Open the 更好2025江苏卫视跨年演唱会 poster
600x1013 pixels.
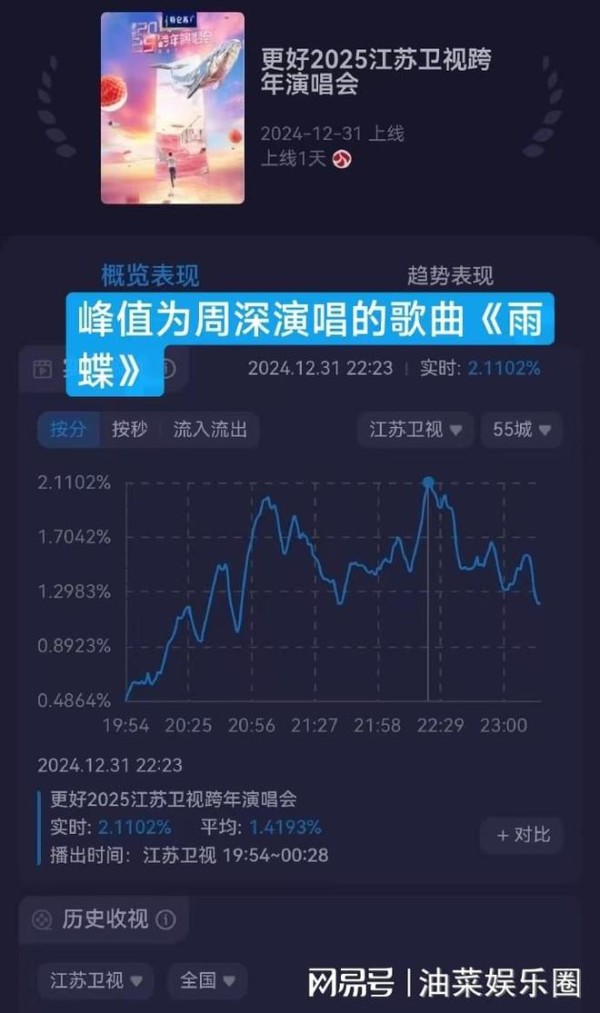click(x=173, y=108)
